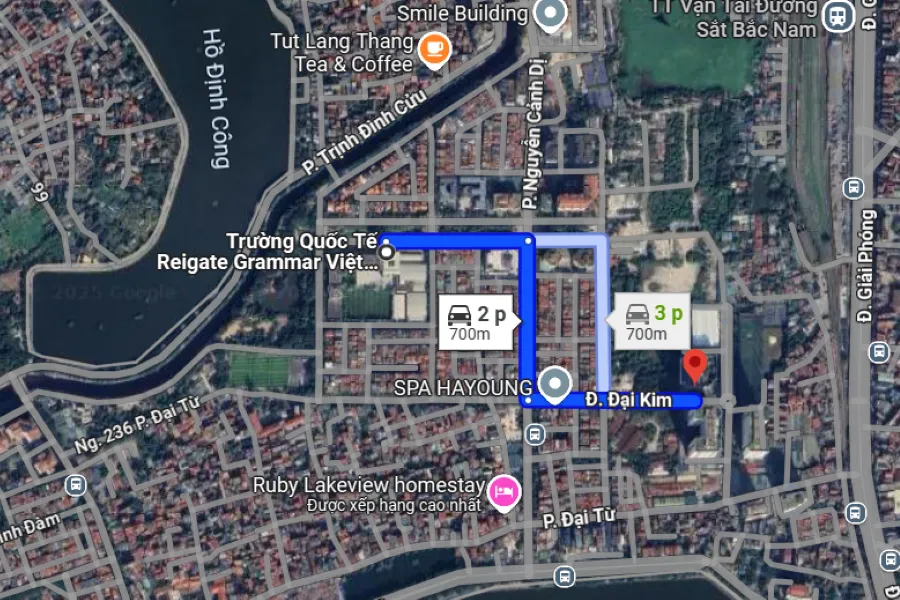Open the Sắt Bắc Nam train station marker
900x600 pixels.
tap(836, 15)
